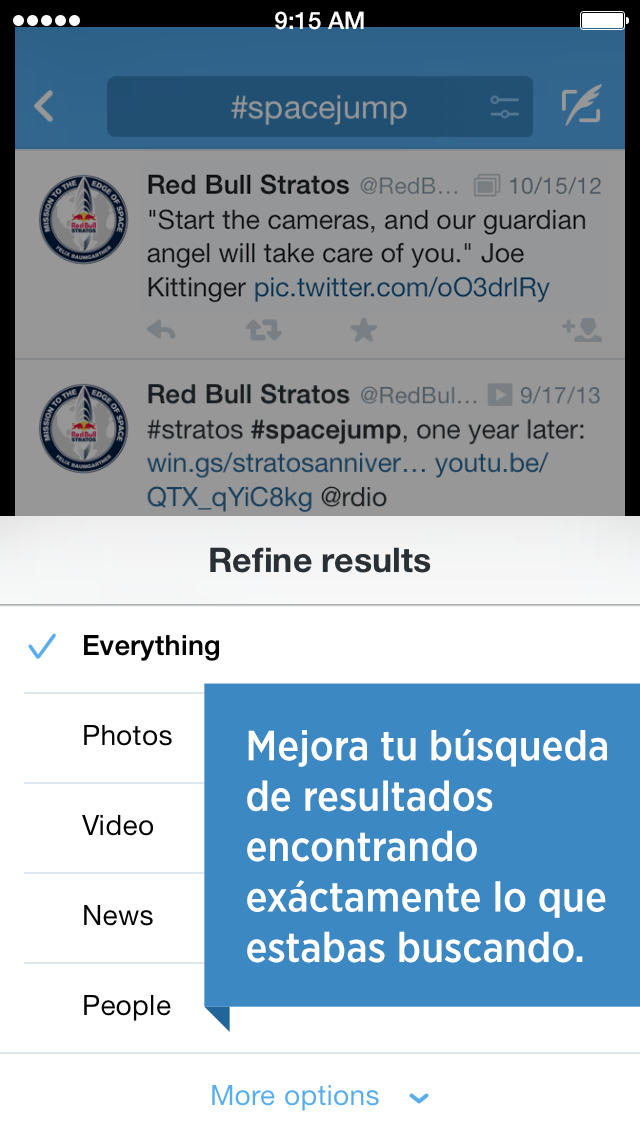This screenshot has width=640, height=1136.
Task: Favorite the Joe Kittinger quote tweet
Action: click(363, 330)
